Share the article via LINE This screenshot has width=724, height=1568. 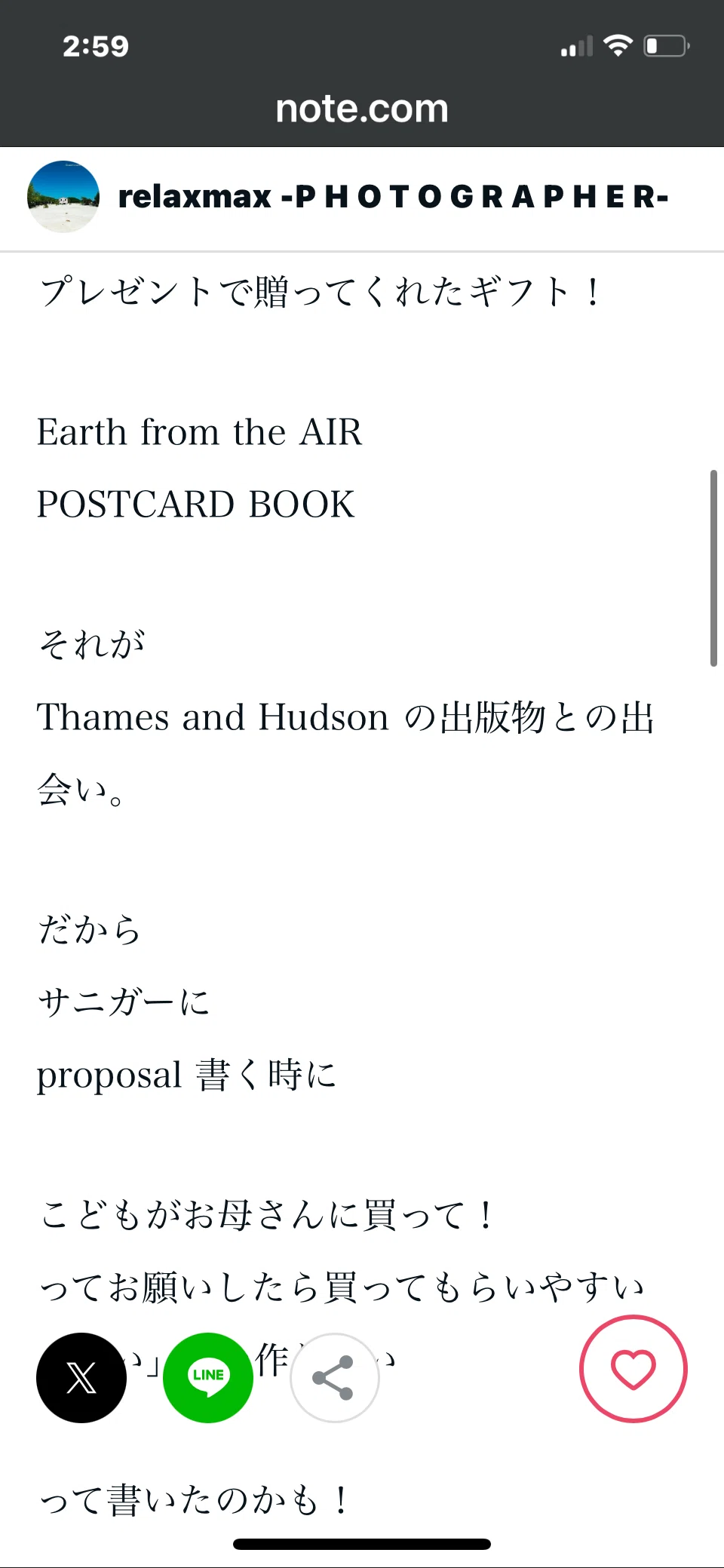208,1377
